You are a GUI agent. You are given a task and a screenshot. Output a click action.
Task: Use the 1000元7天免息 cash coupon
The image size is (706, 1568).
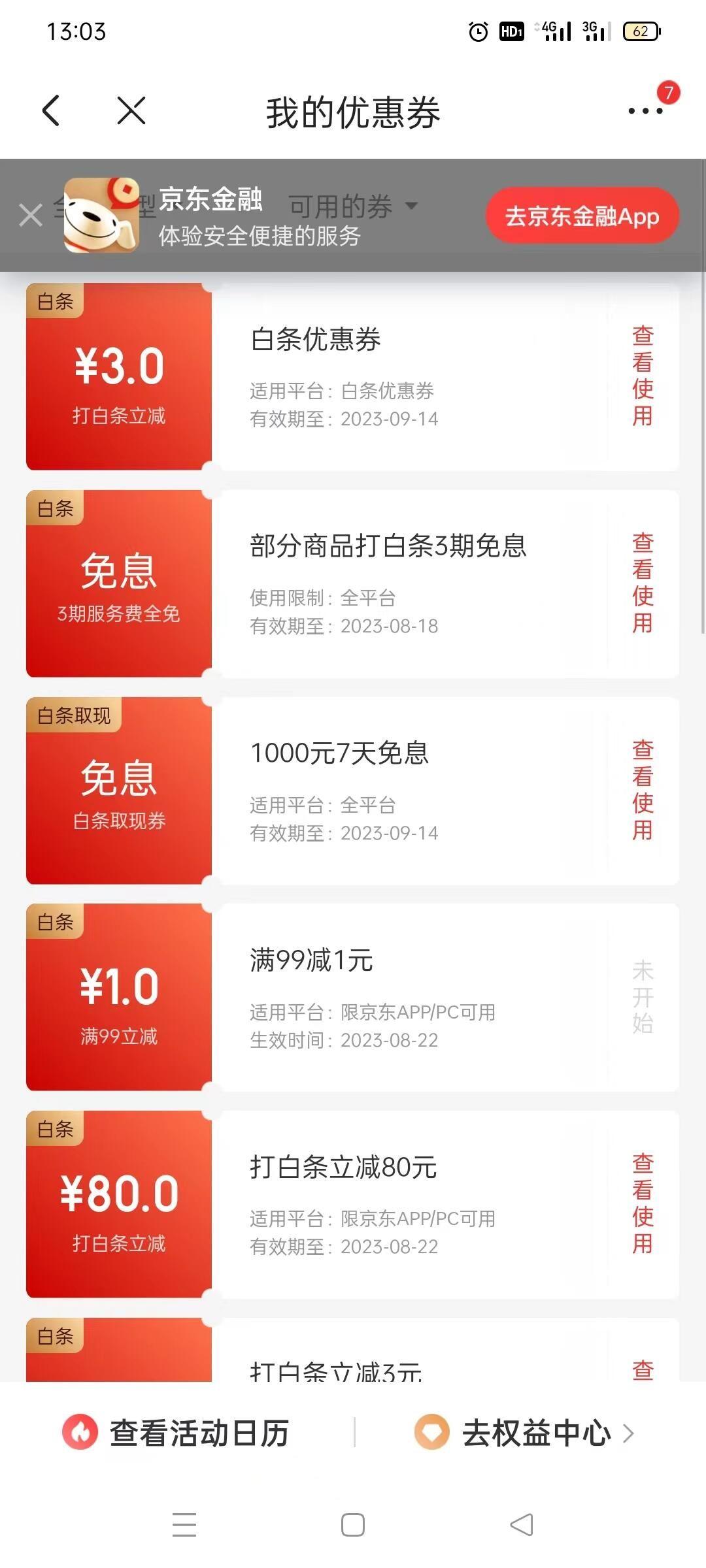643,791
